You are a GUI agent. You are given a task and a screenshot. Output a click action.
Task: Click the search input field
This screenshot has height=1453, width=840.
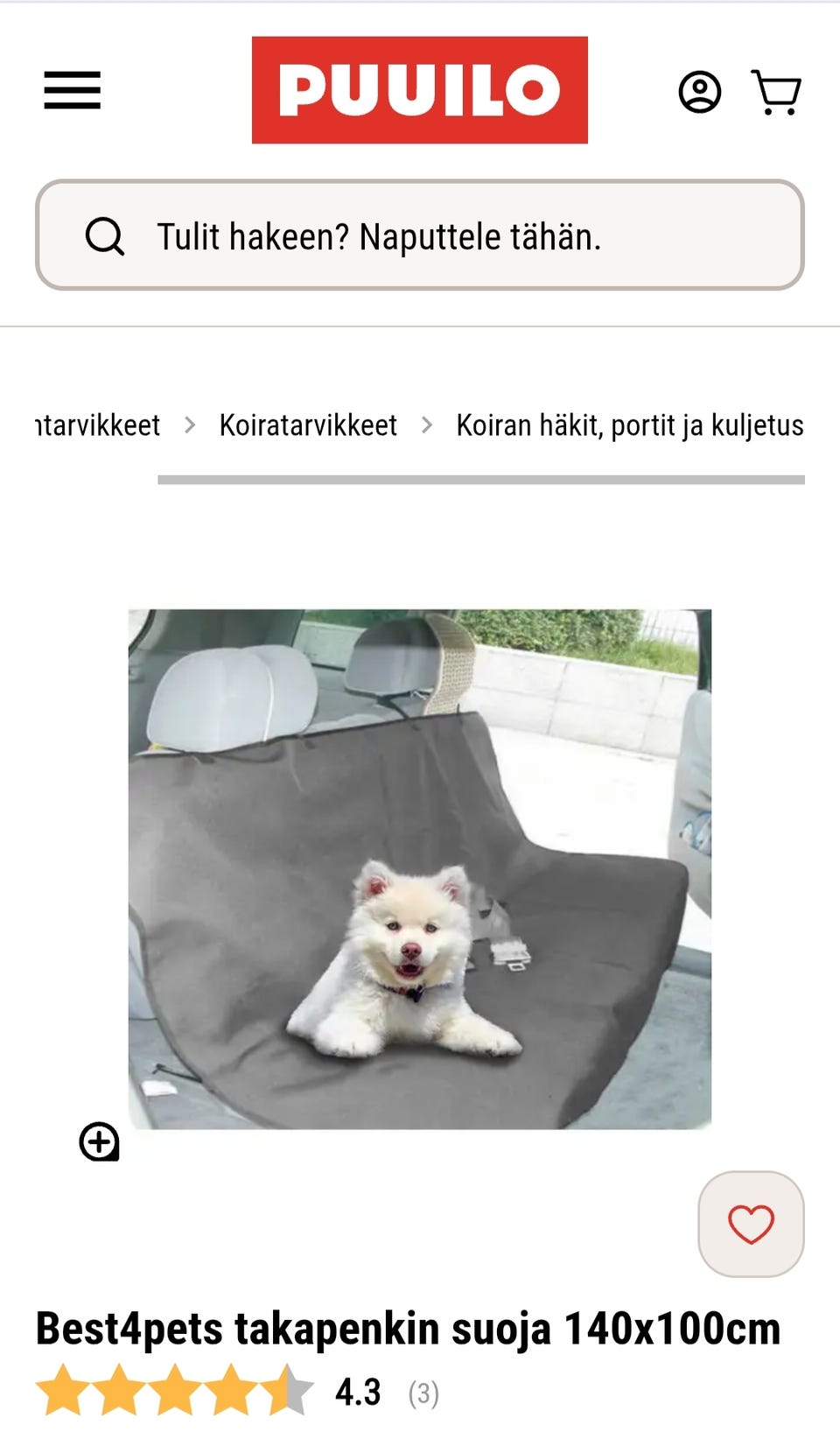(420, 236)
